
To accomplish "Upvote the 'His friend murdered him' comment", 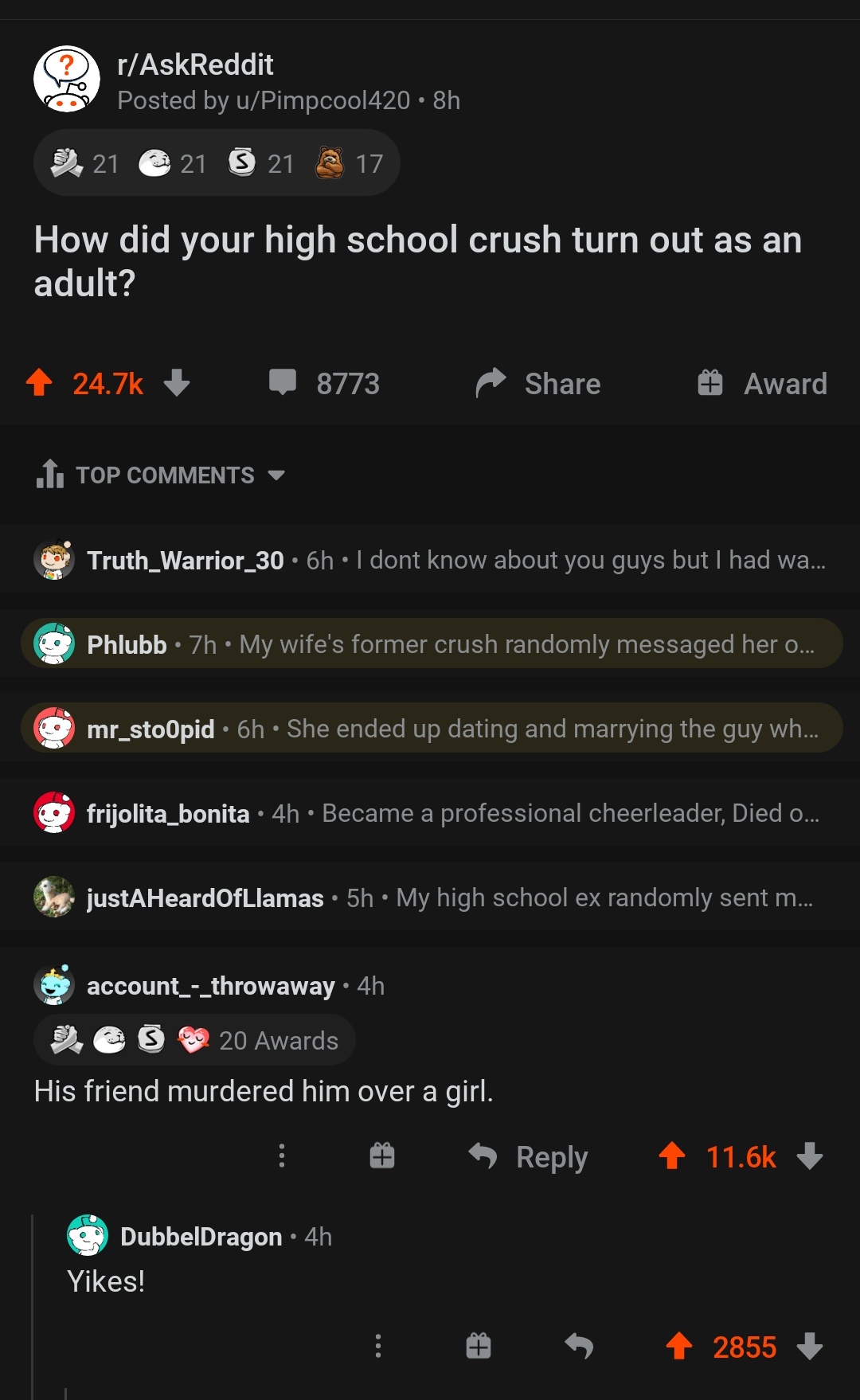I will (x=673, y=1156).
